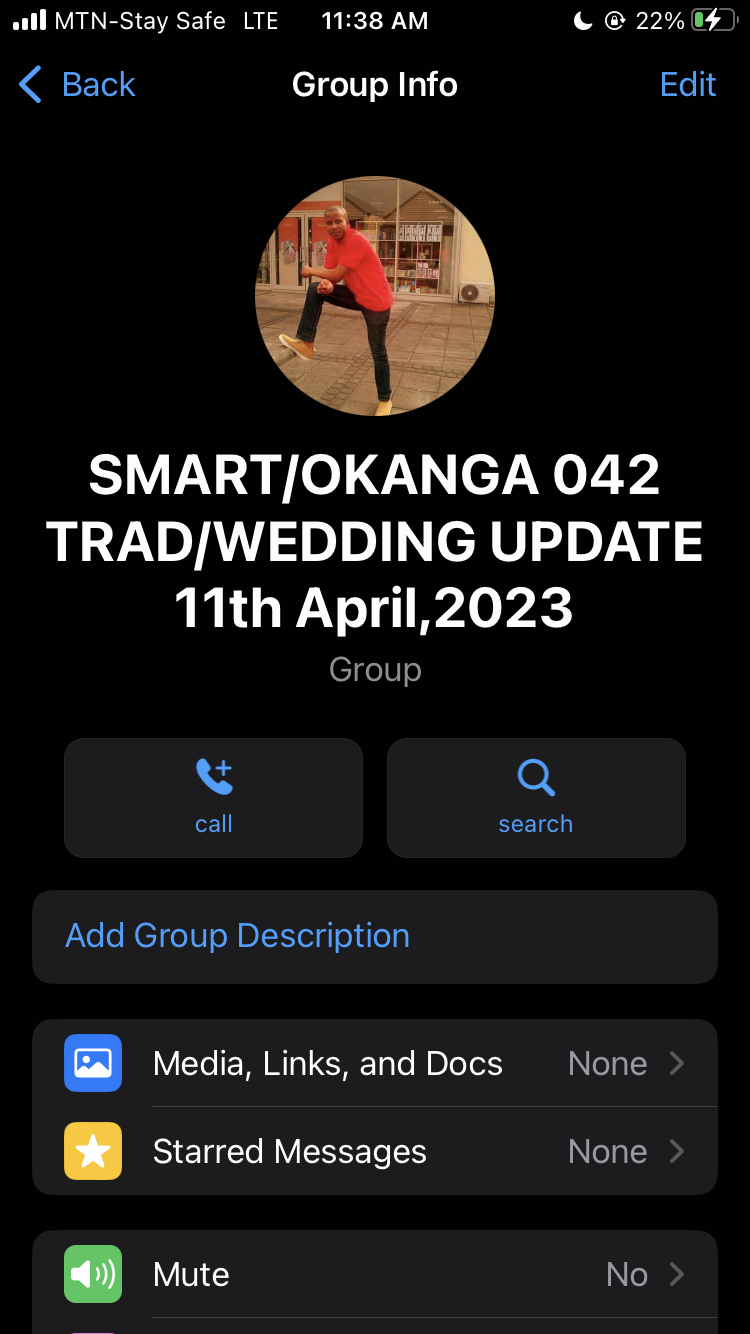
Task: View Starred Messages
Action: click(x=375, y=1151)
